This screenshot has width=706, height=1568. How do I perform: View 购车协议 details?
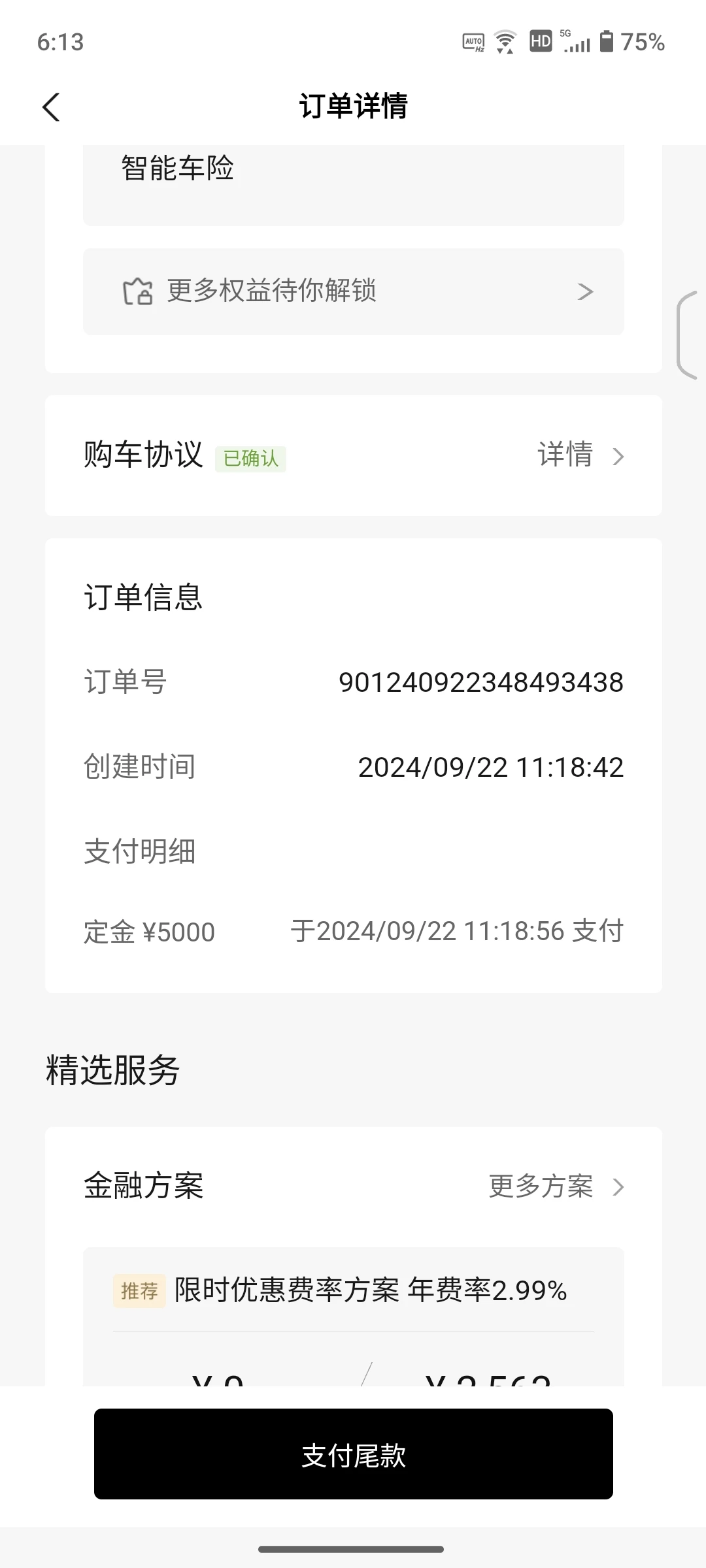tap(580, 455)
